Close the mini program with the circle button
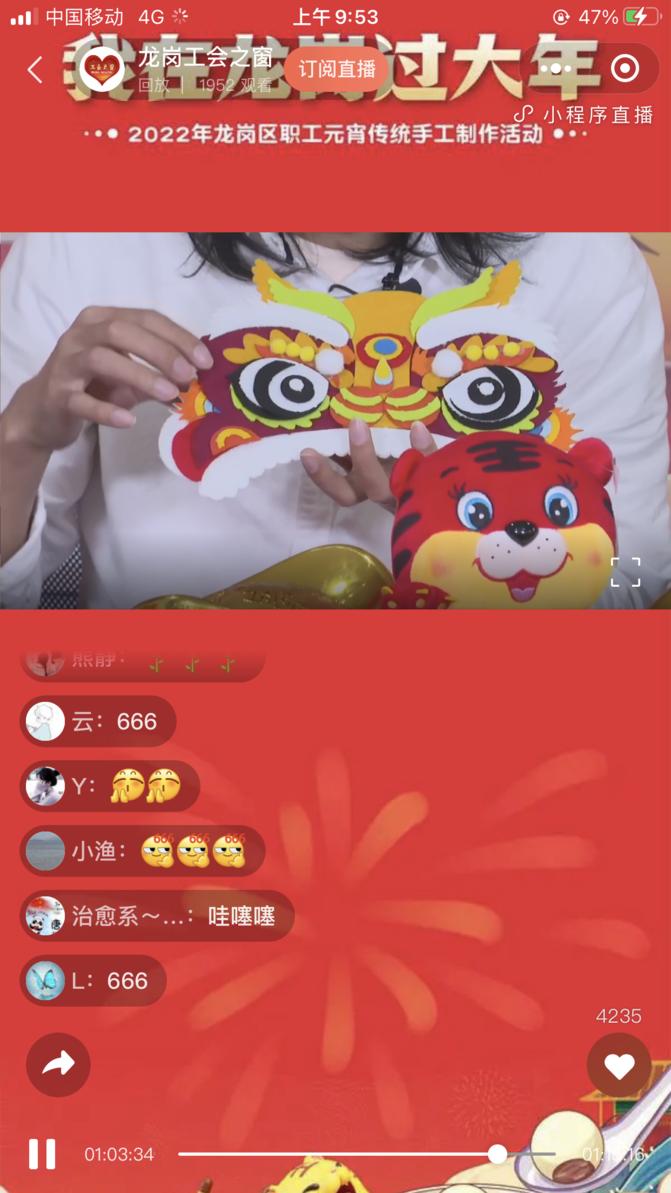Viewport: 671px width, 1193px height. 625,69
